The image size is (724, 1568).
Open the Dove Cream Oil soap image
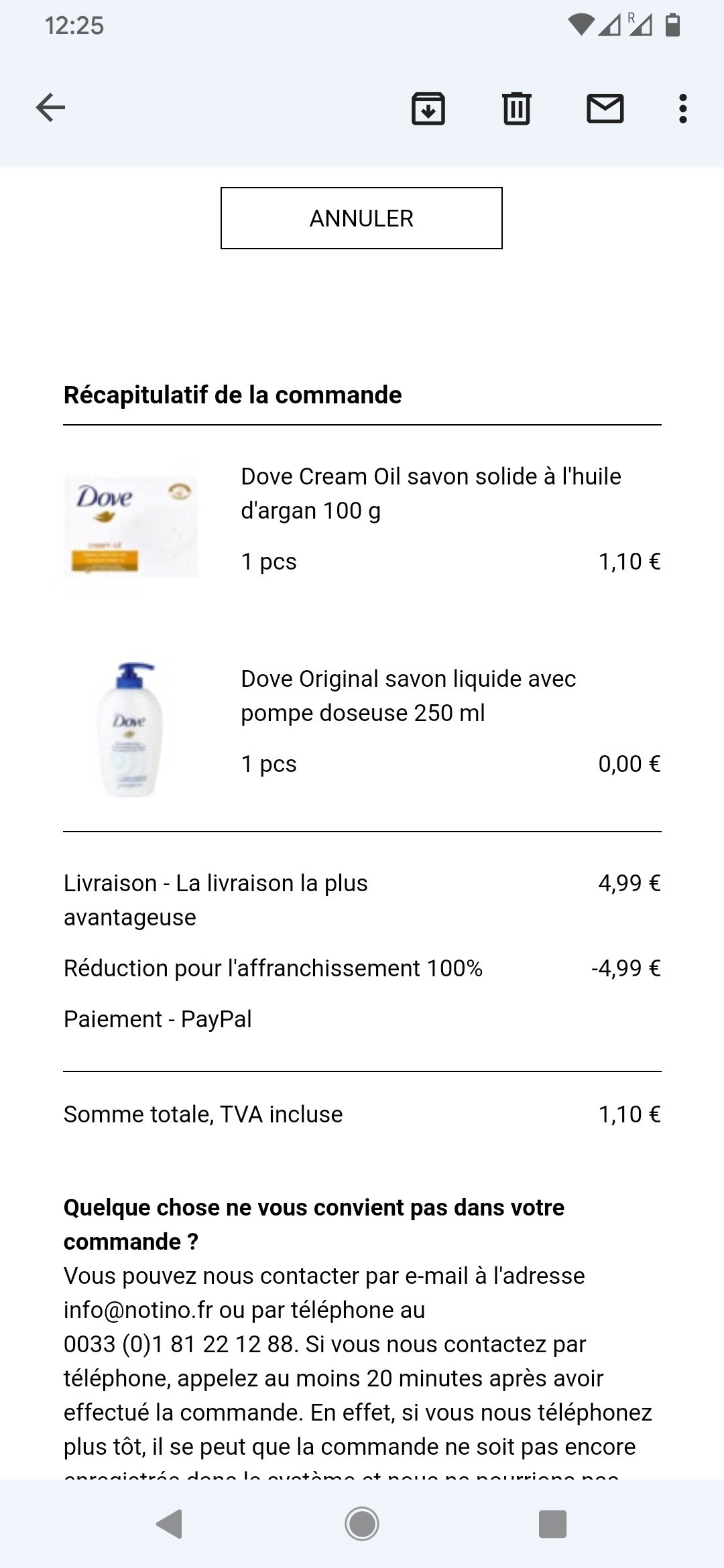coord(131,527)
